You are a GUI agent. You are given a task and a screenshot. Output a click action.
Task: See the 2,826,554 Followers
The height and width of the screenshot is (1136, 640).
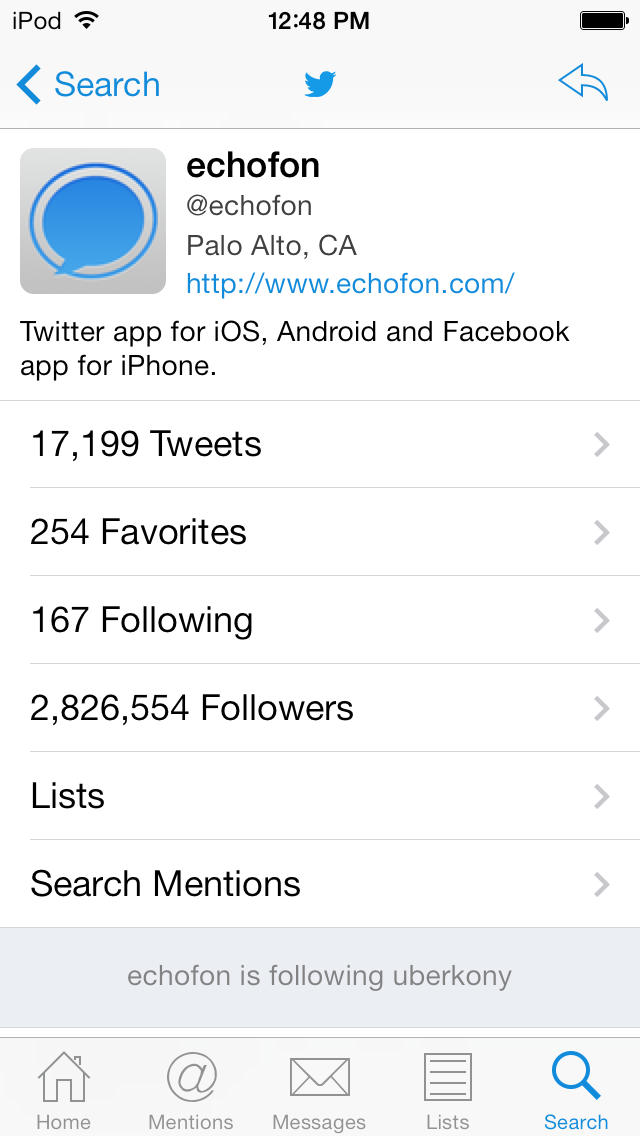click(320, 708)
